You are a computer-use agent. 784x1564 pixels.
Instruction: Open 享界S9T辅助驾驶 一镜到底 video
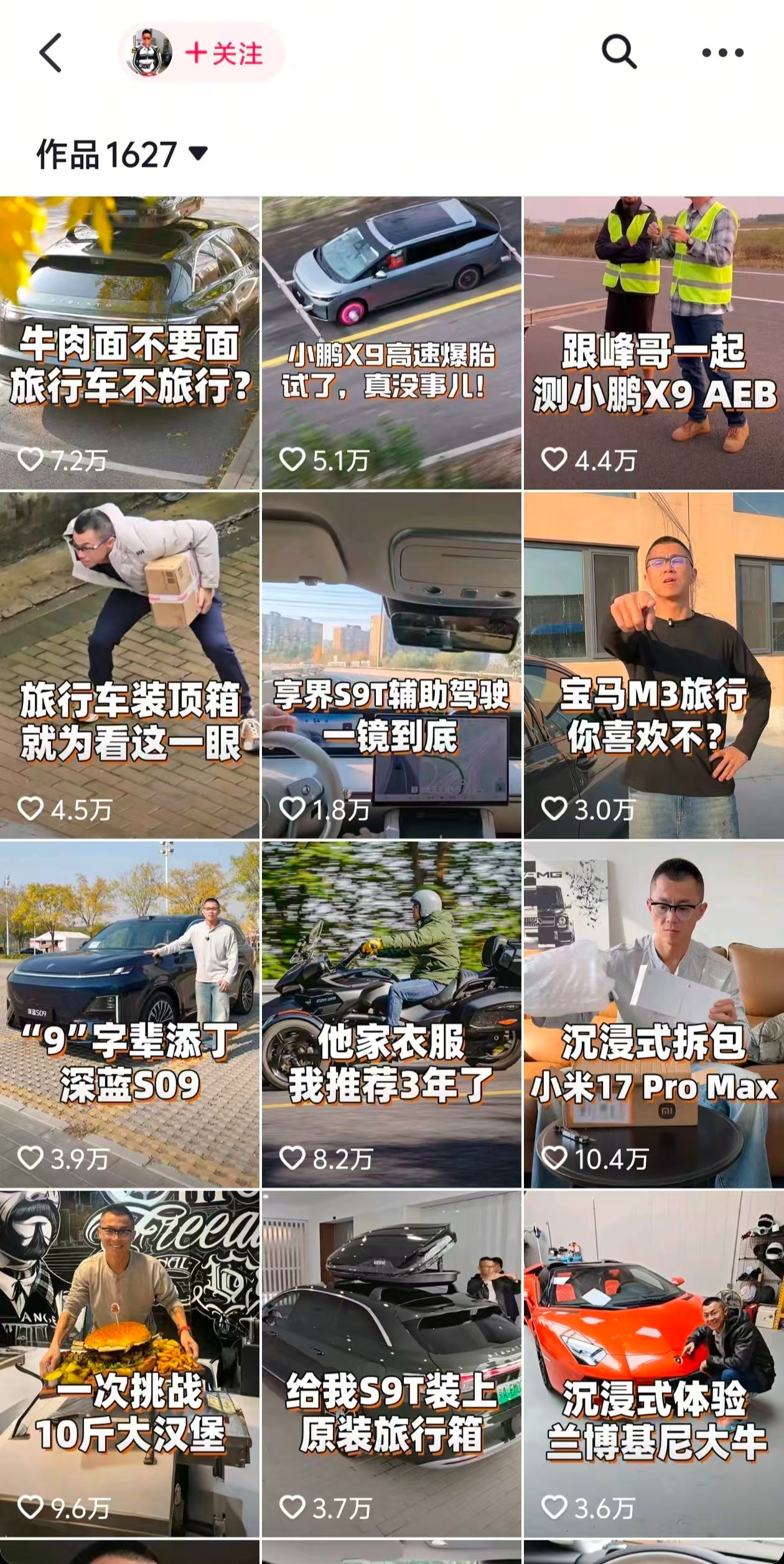point(391,665)
